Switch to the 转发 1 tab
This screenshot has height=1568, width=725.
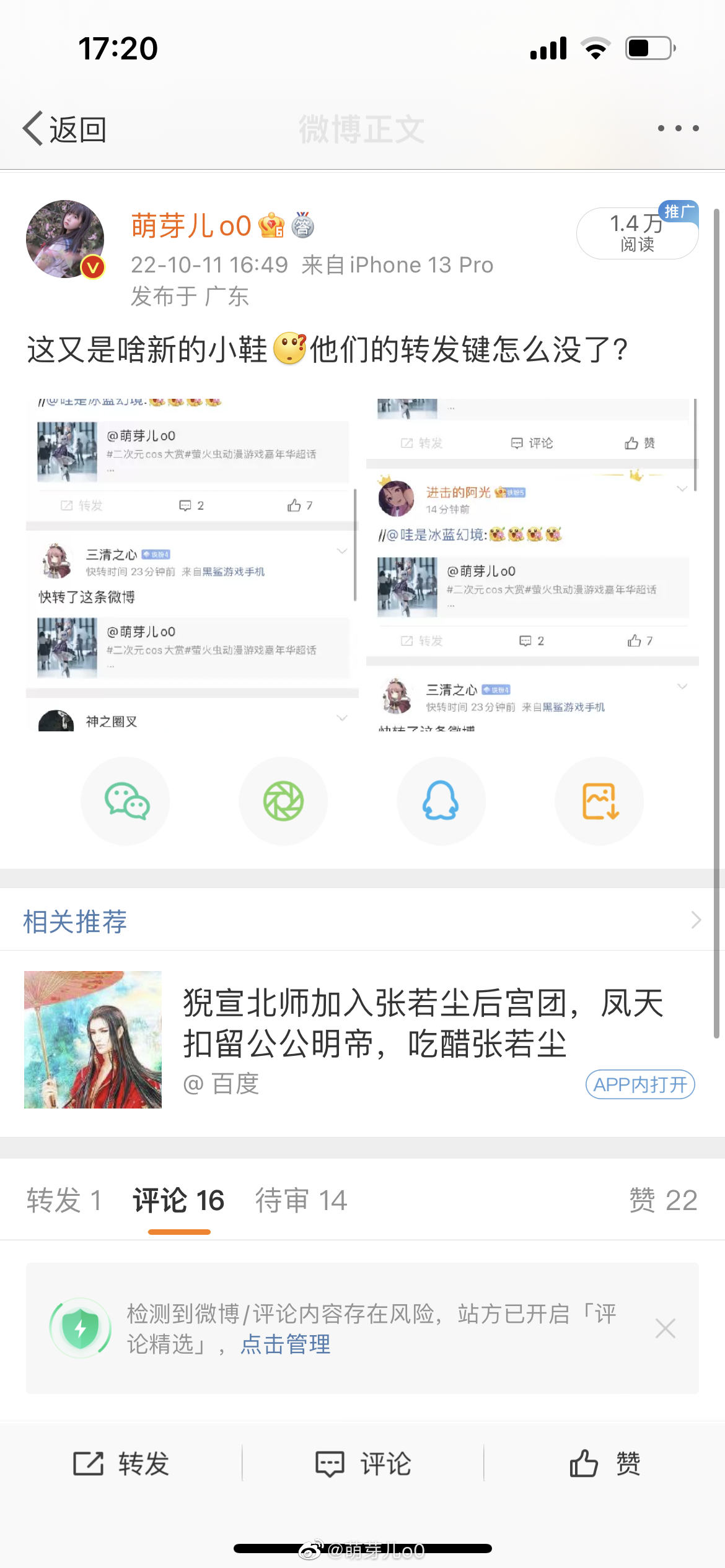coord(63,1200)
